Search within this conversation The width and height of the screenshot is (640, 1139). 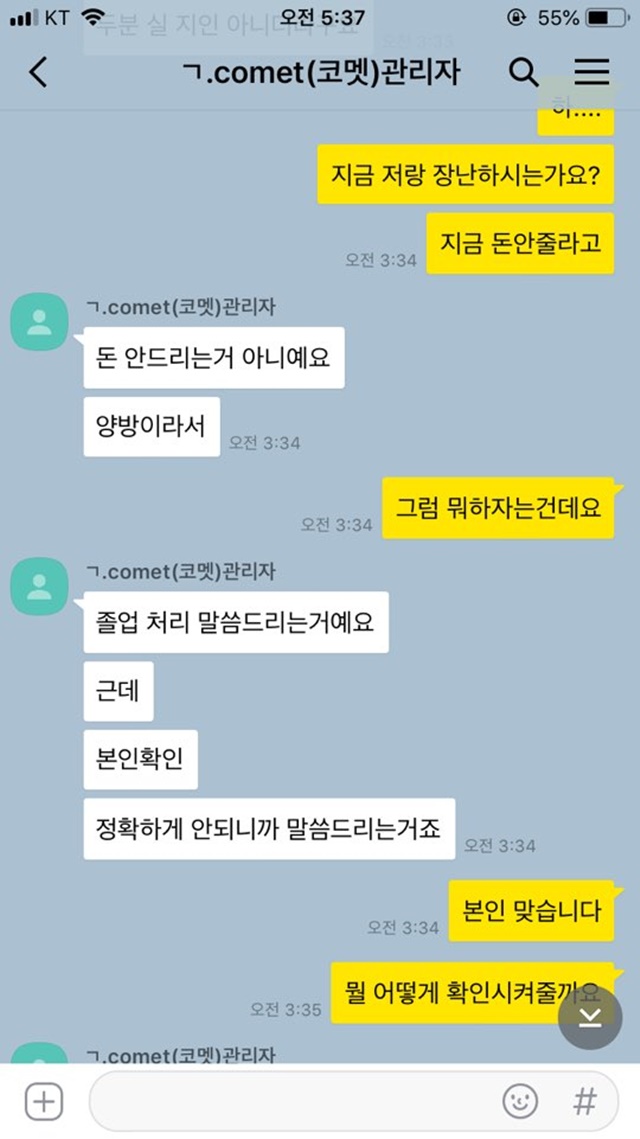[x=523, y=72]
